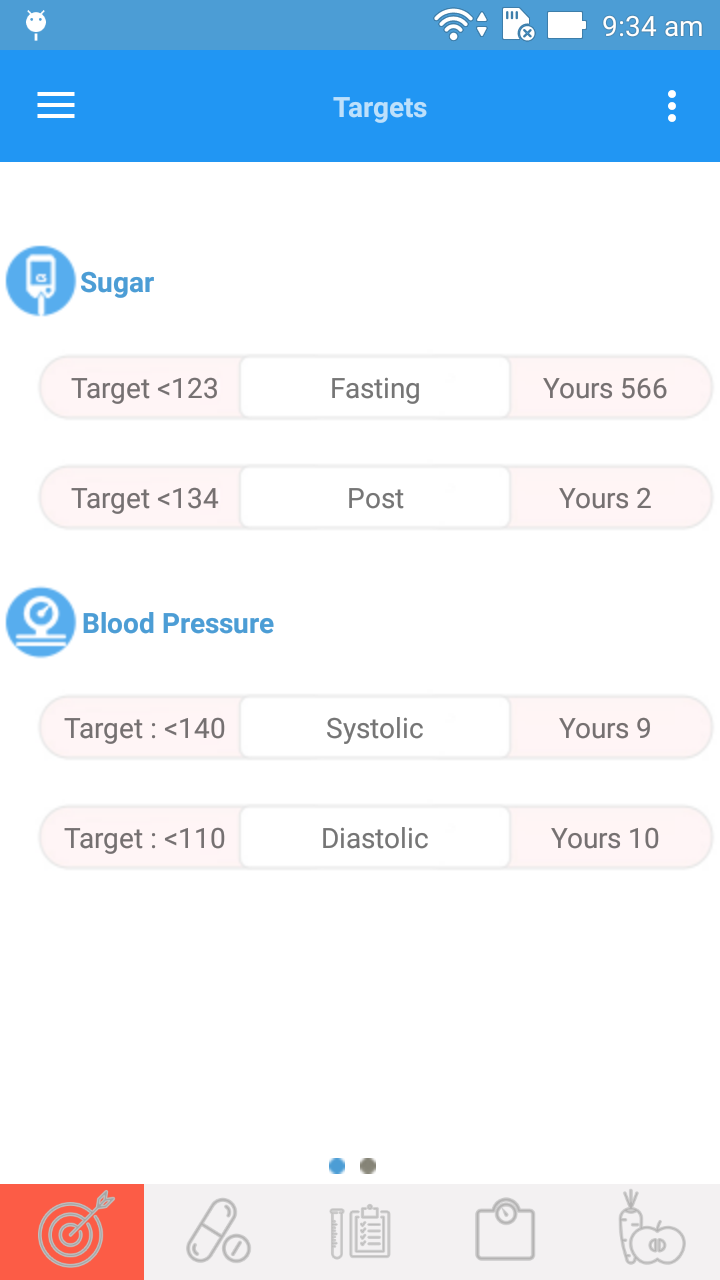Switch to the lab reports tab
This screenshot has width=720, height=1280.
click(x=360, y=1231)
